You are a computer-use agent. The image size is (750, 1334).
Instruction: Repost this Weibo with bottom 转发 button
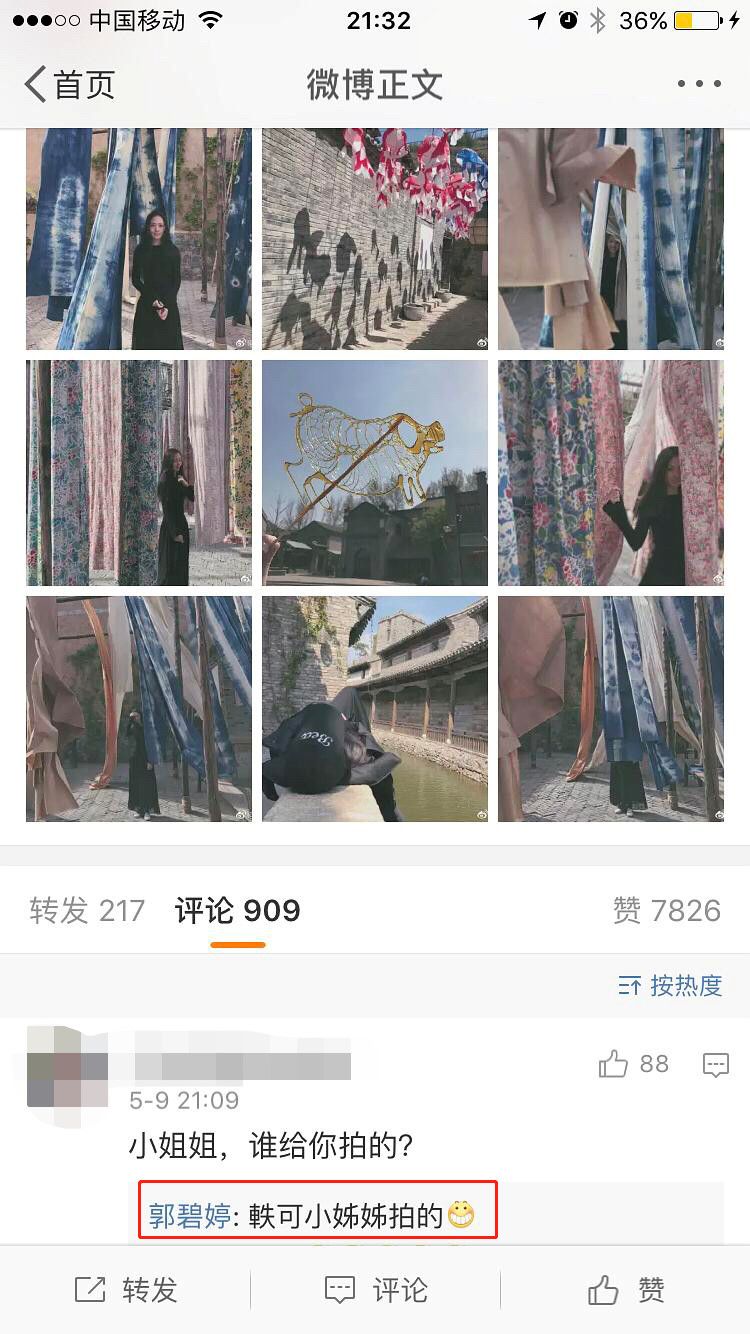[126, 1290]
